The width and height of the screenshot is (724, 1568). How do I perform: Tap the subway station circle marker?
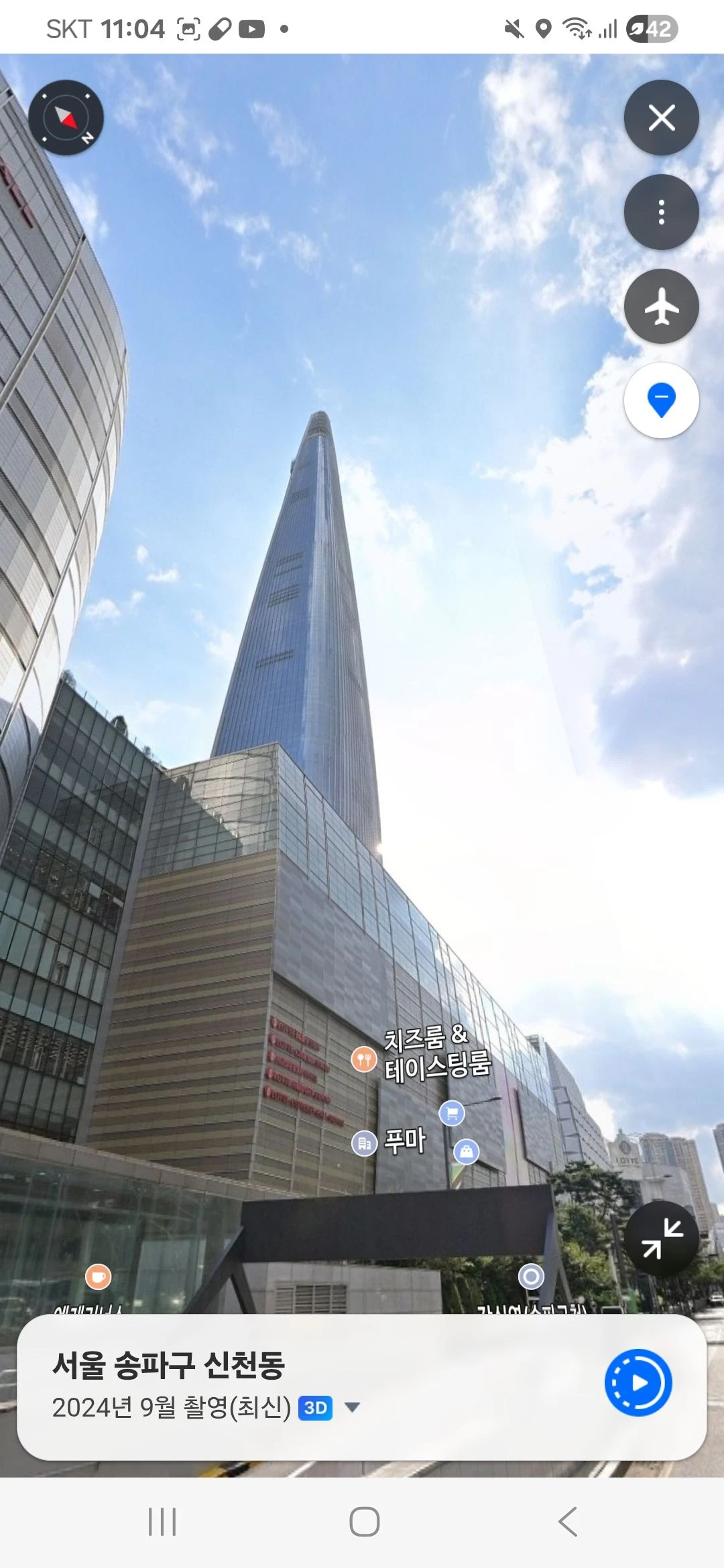531,1277
